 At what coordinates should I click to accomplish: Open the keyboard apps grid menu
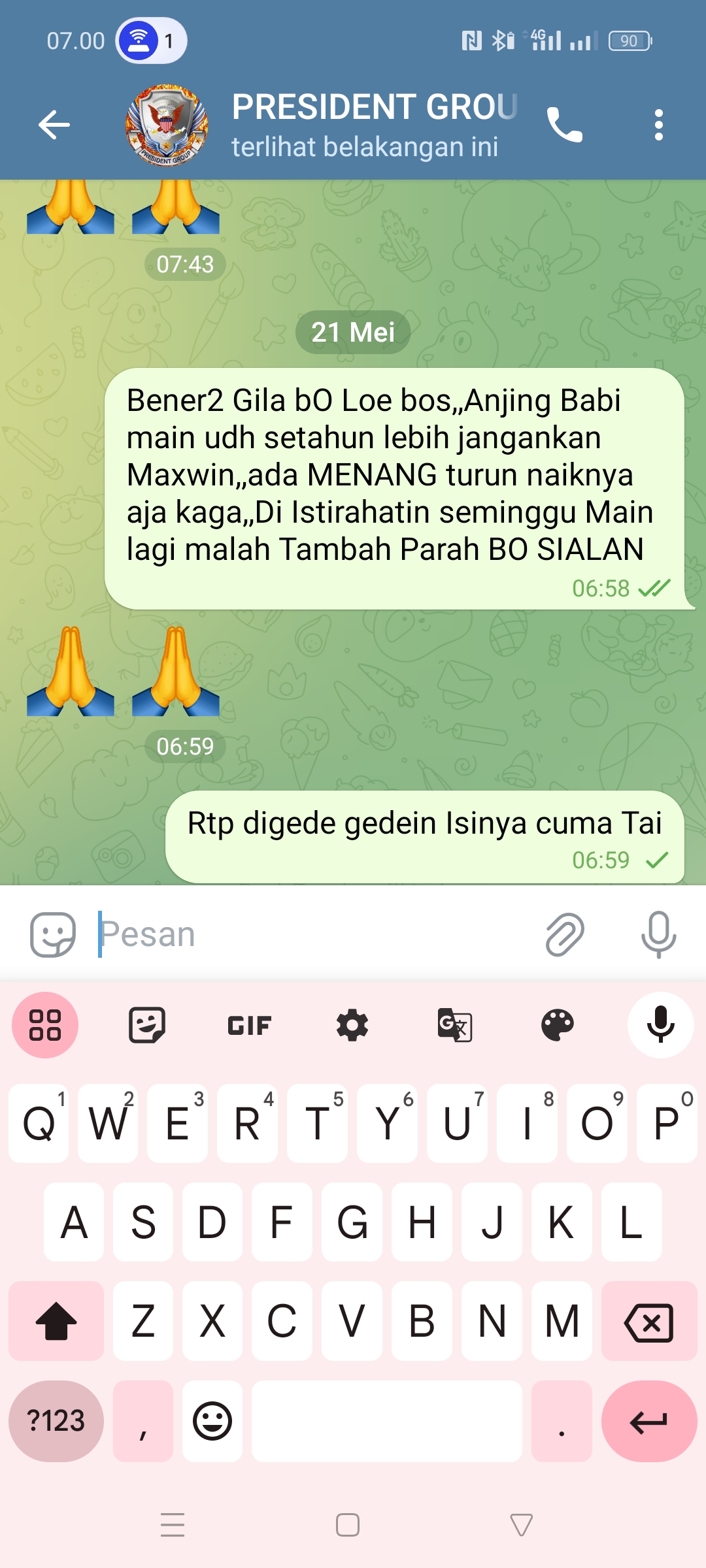[45, 1025]
